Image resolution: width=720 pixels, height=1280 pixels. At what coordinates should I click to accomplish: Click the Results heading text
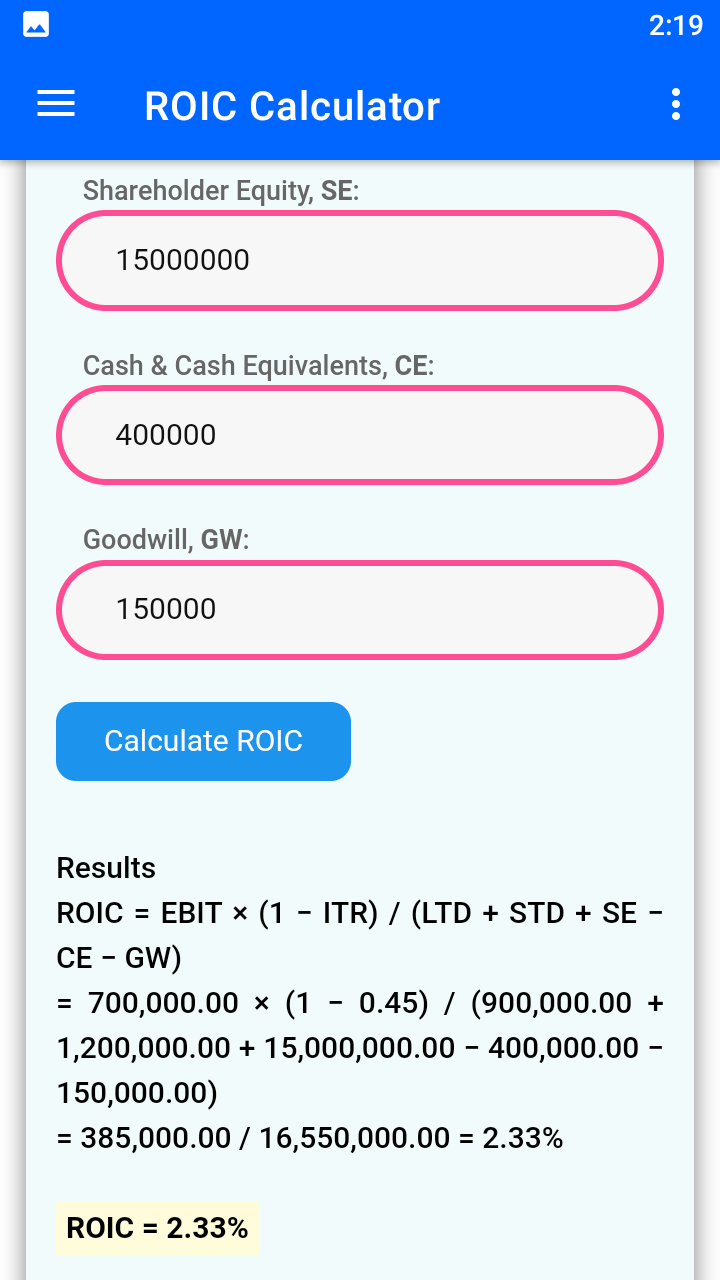105,868
